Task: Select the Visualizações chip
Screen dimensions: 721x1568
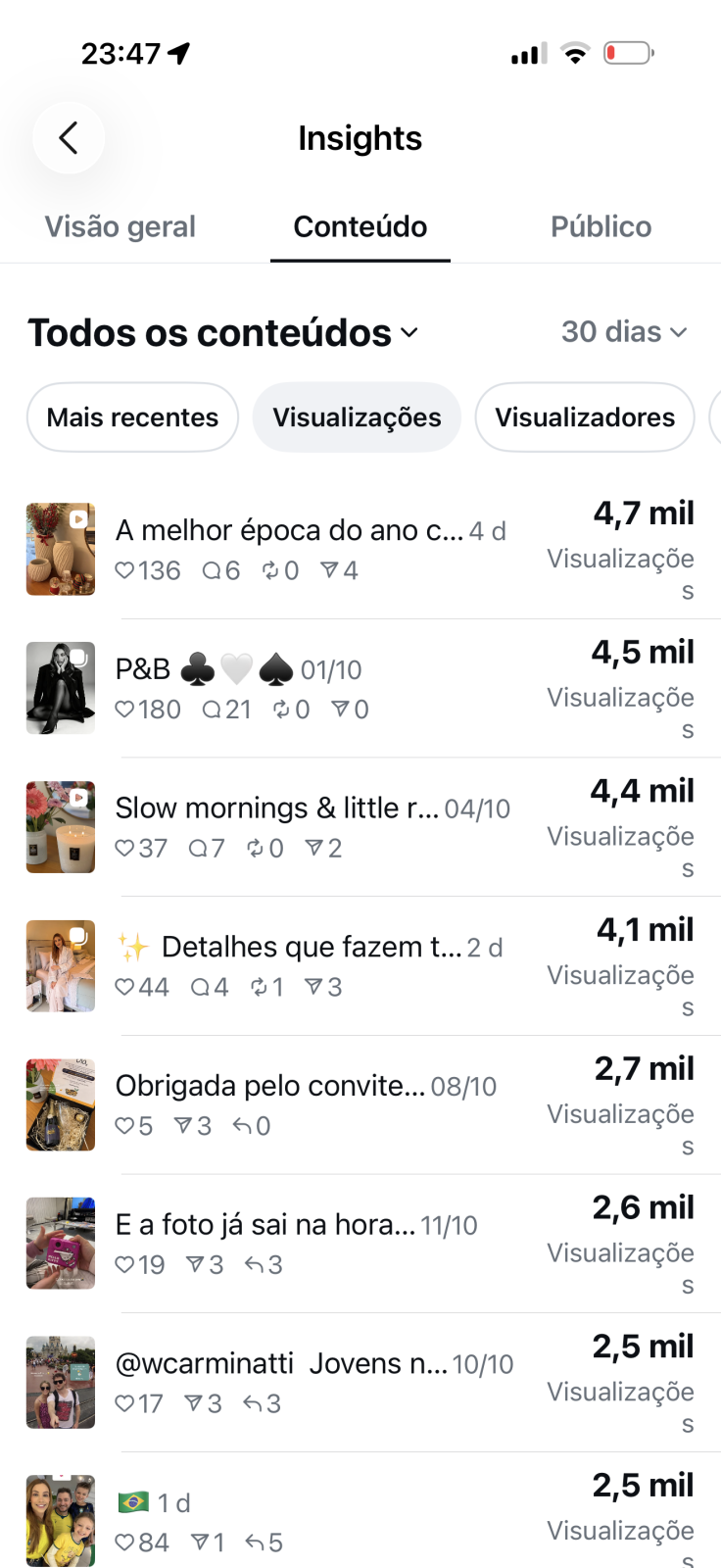Action: (x=357, y=417)
